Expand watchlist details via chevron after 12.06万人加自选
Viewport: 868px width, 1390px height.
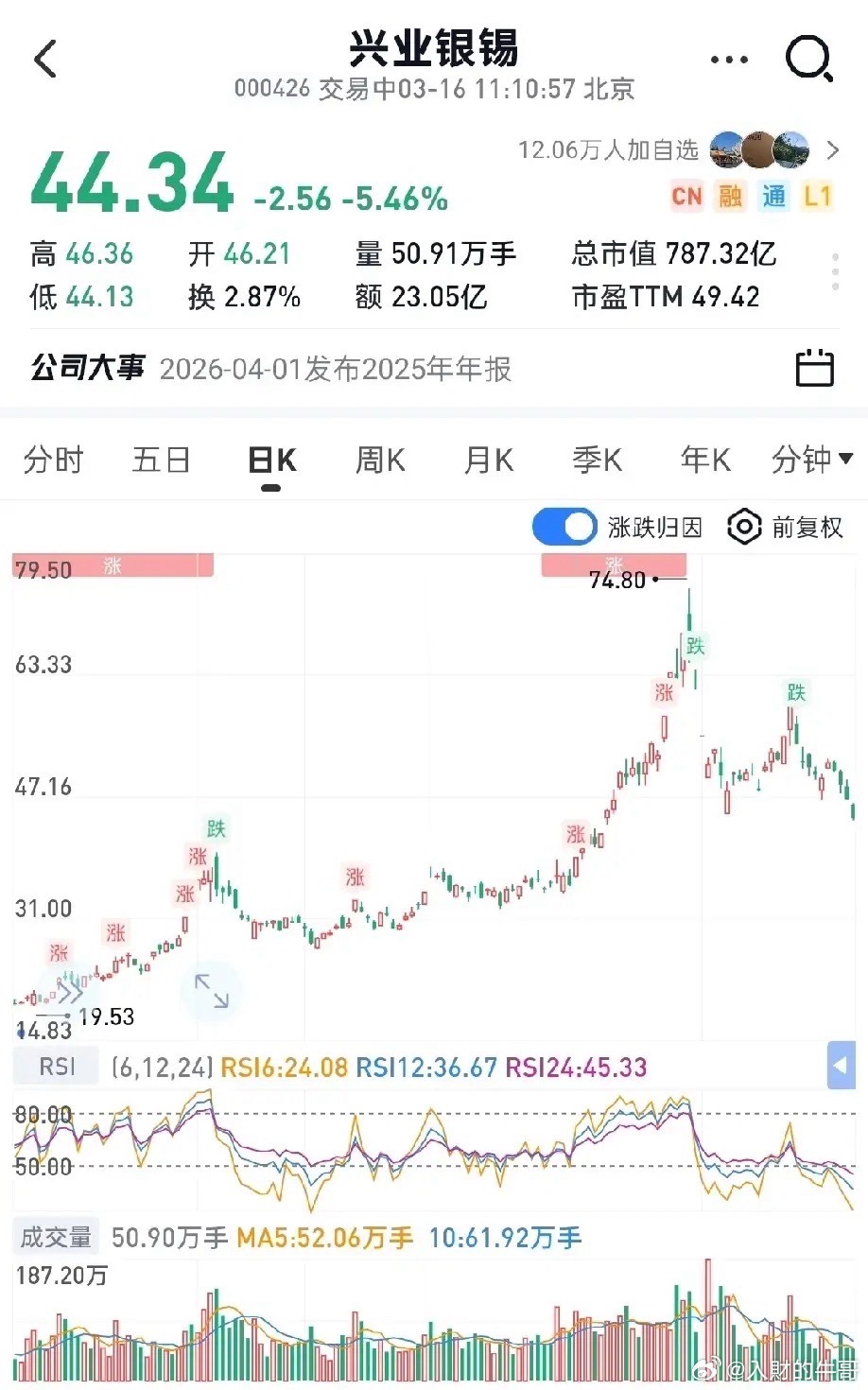pyautogui.click(x=830, y=149)
